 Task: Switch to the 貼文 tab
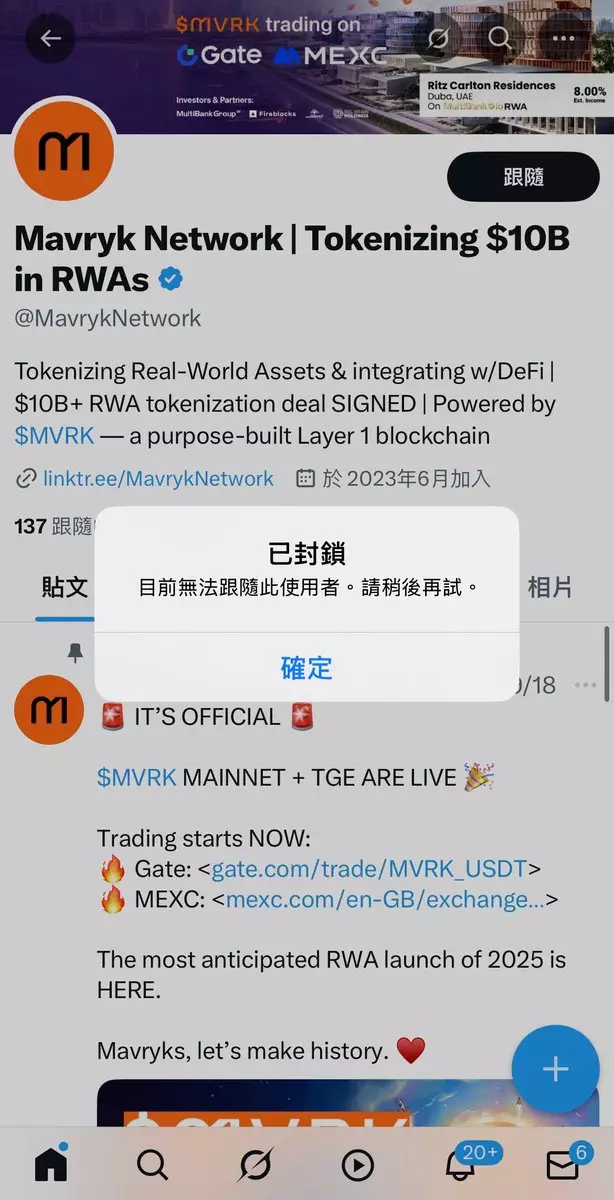tap(64, 587)
